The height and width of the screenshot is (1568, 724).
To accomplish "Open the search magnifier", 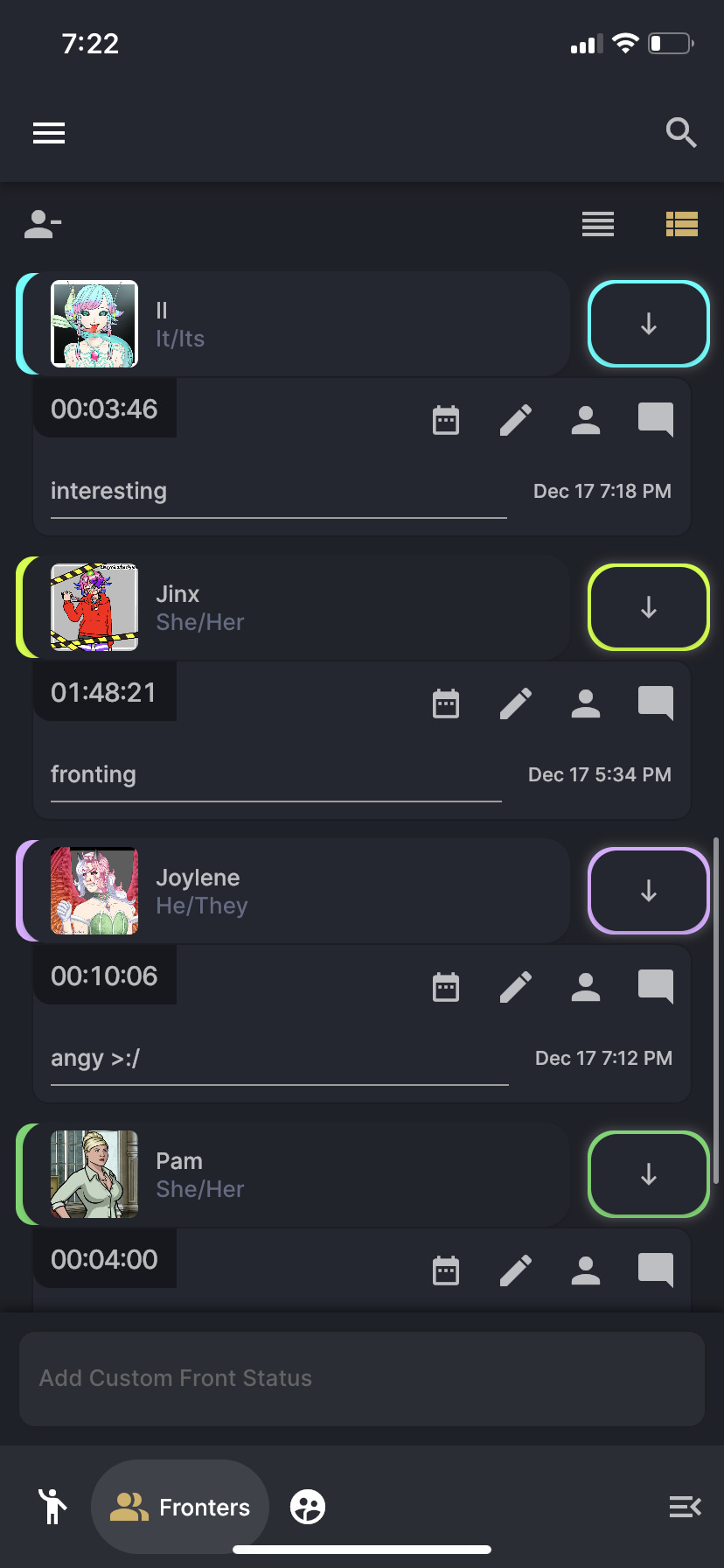I will [680, 133].
